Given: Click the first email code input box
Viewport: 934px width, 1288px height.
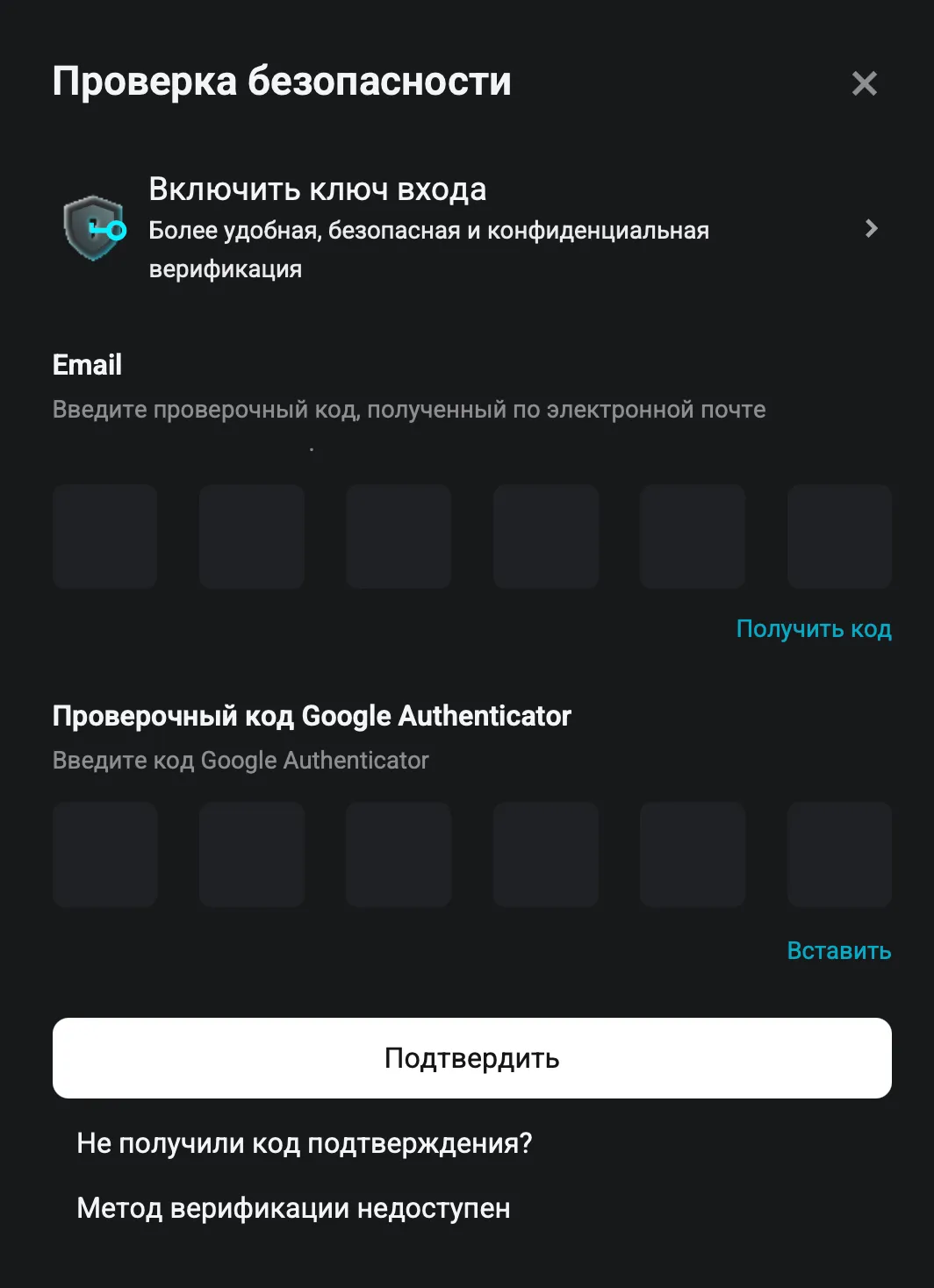Looking at the screenshot, I should pyautogui.click(x=104, y=536).
